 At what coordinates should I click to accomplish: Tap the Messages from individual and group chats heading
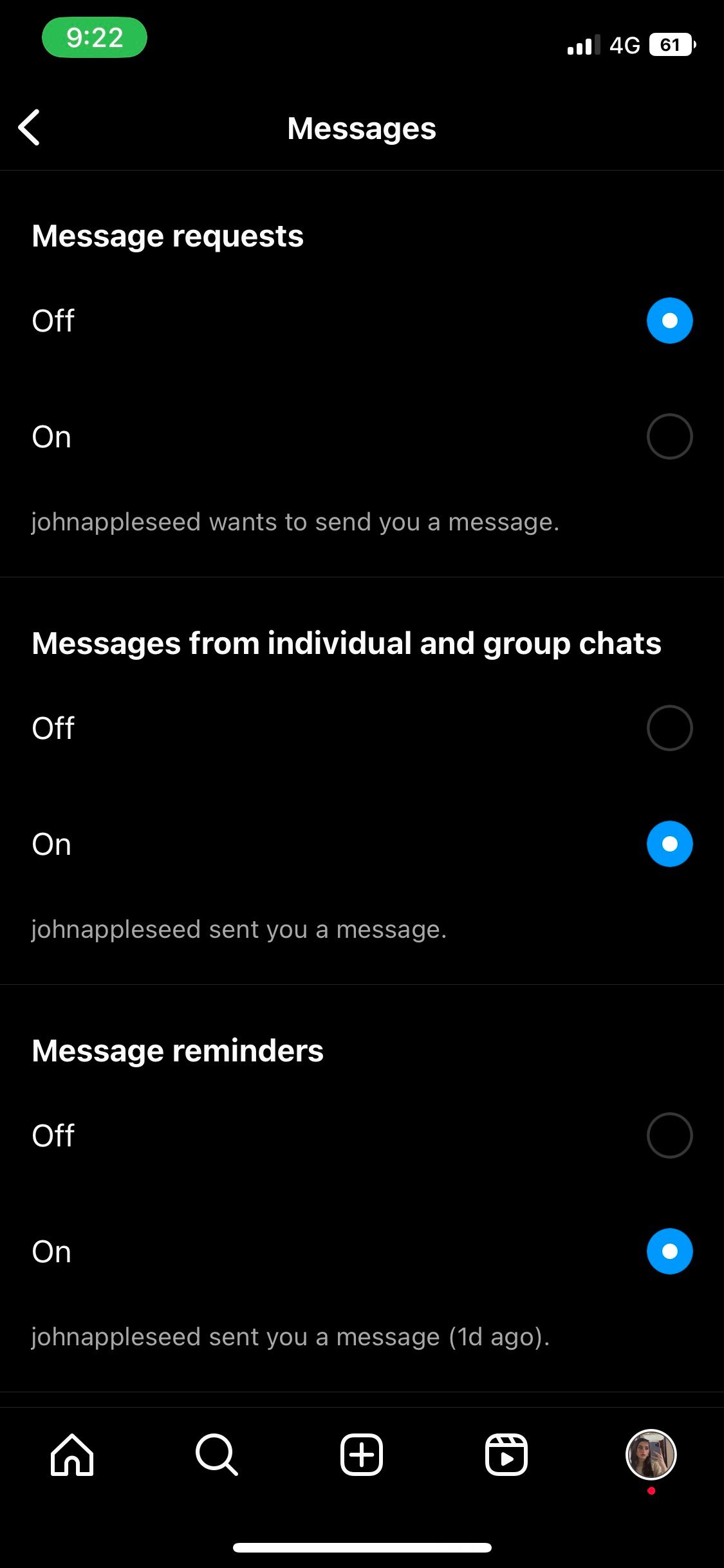coord(348,642)
